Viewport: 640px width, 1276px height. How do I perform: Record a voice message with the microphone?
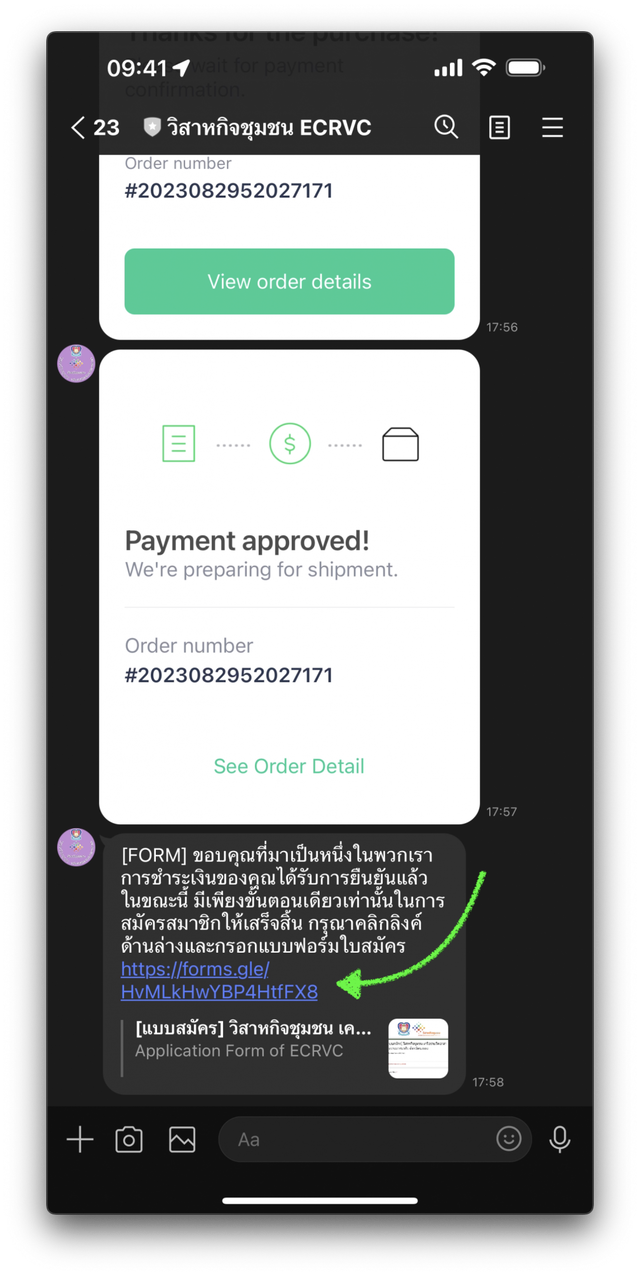pos(560,1139)
